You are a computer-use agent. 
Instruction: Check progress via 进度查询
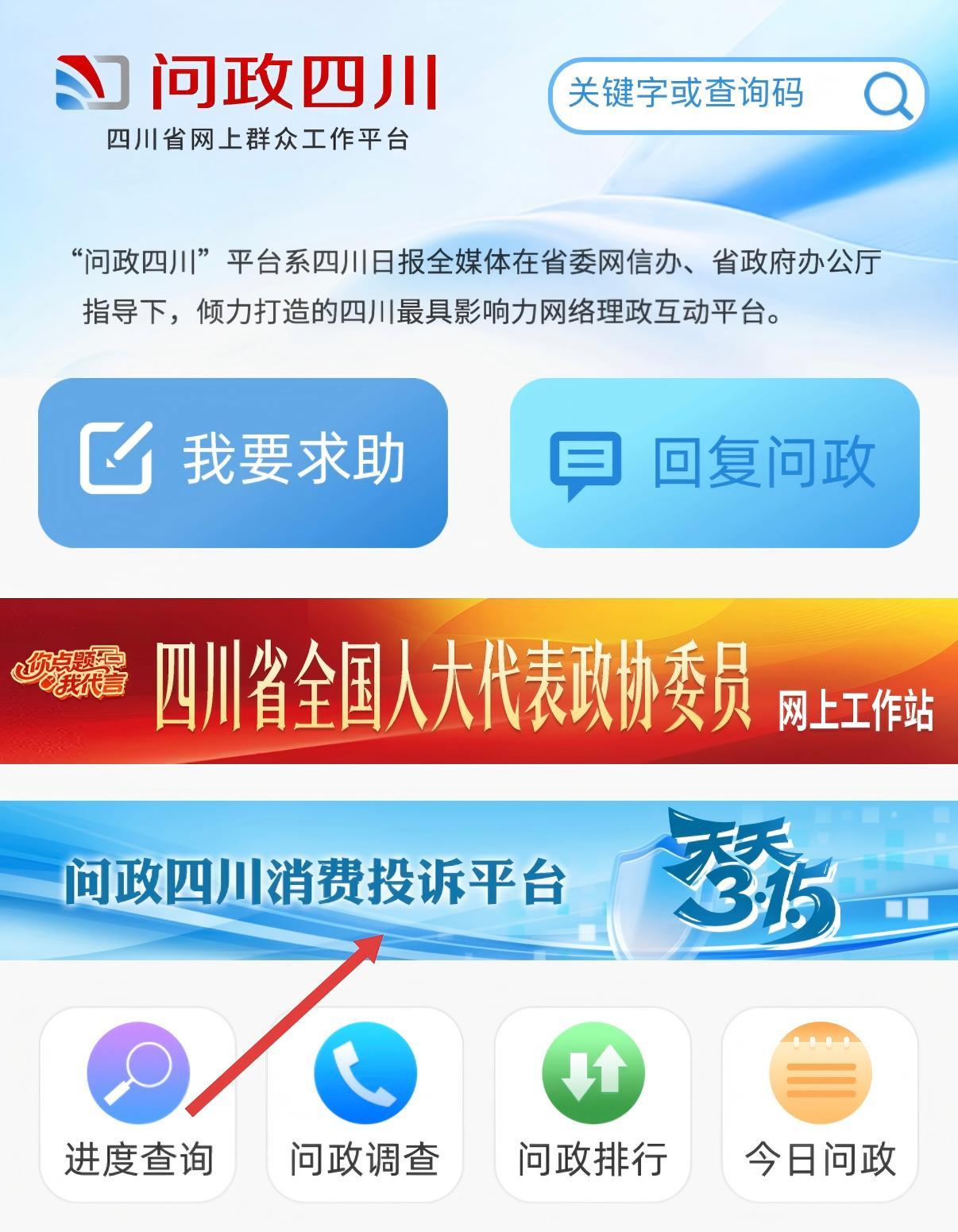[138, 1103]
